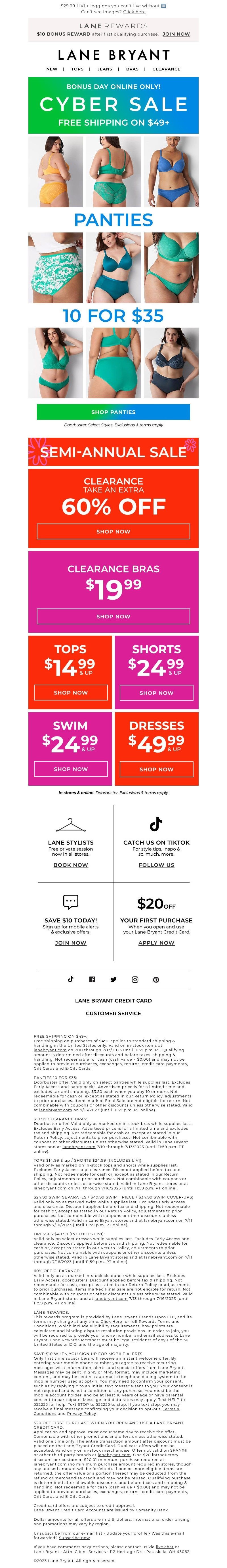The image size is (227, 1568).
Task: Open the Customer Service link
Action: [x=113, y=1013]
